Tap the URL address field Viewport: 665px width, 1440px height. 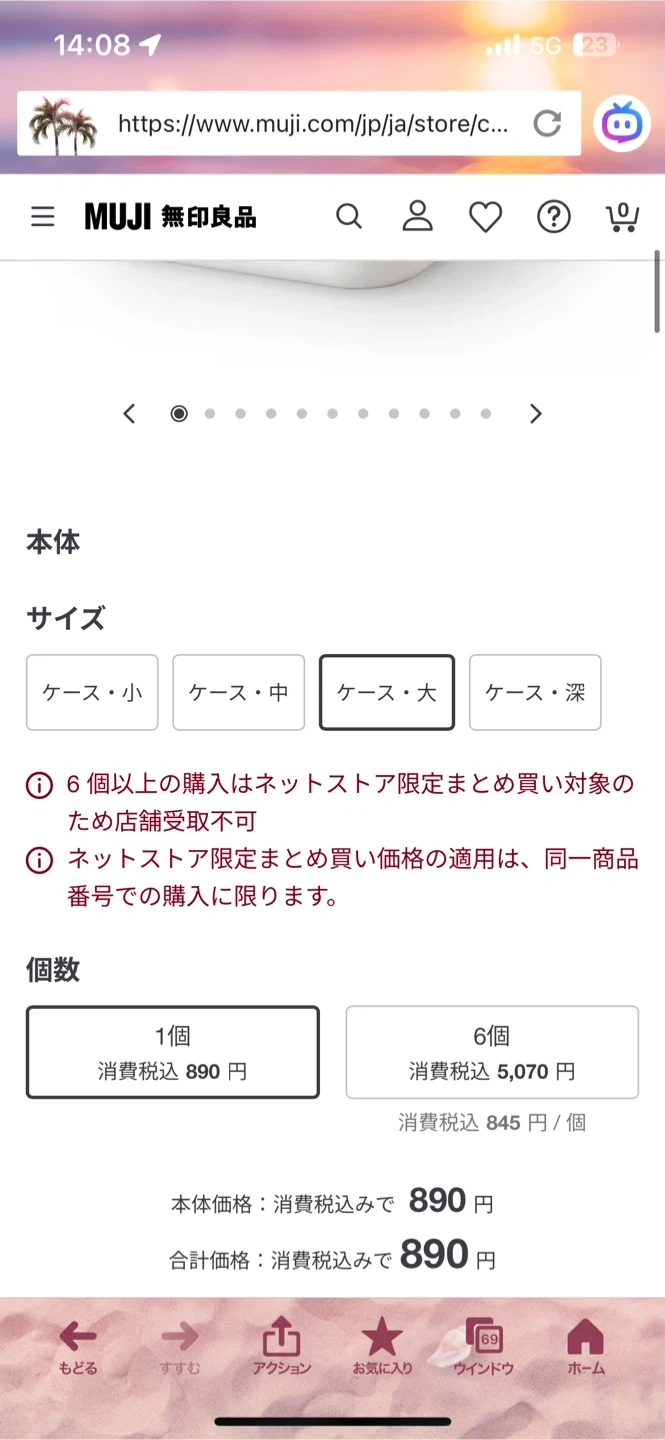tap(310, 123)
